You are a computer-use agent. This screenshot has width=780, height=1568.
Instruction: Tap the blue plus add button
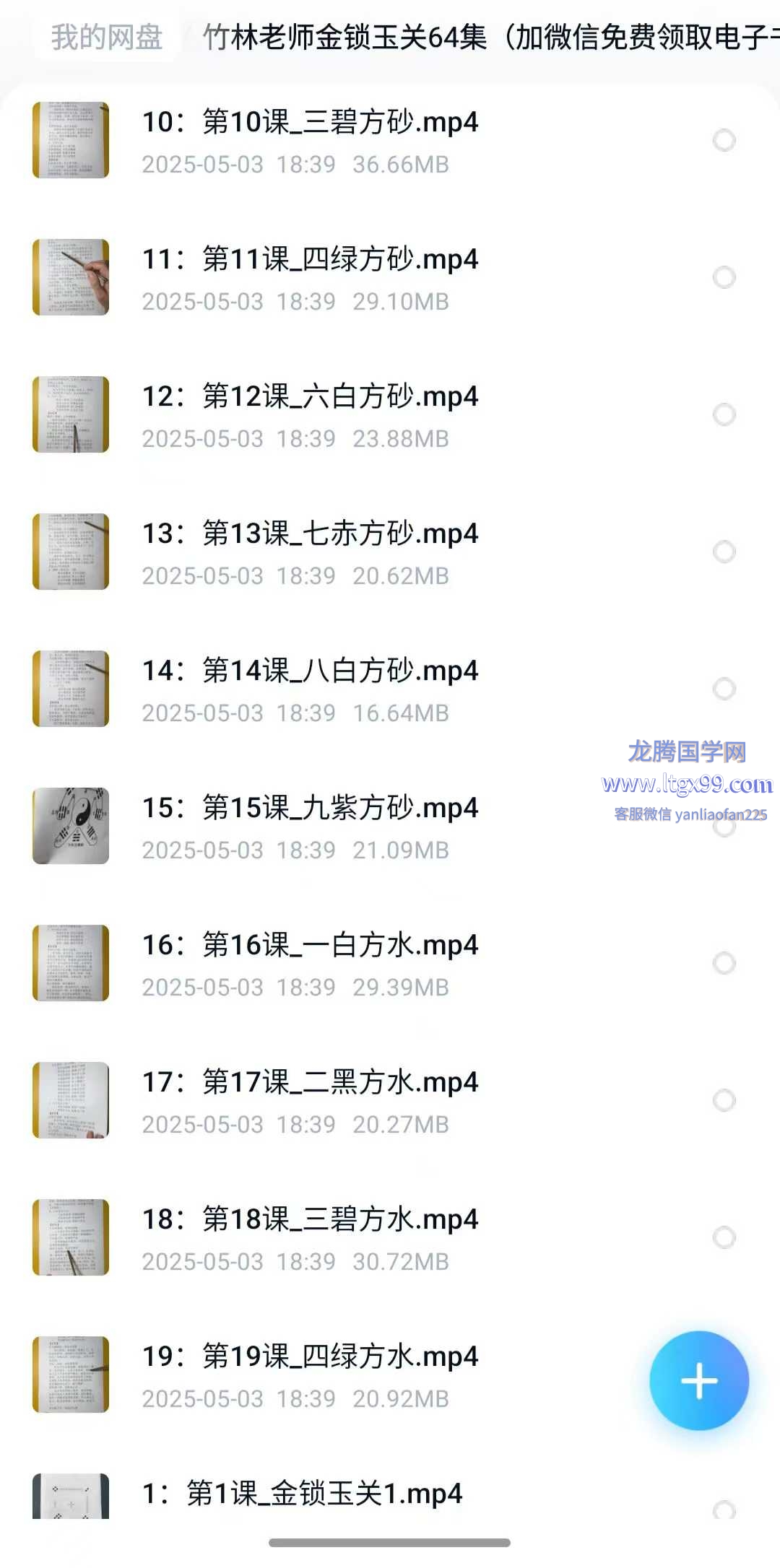698,1380
